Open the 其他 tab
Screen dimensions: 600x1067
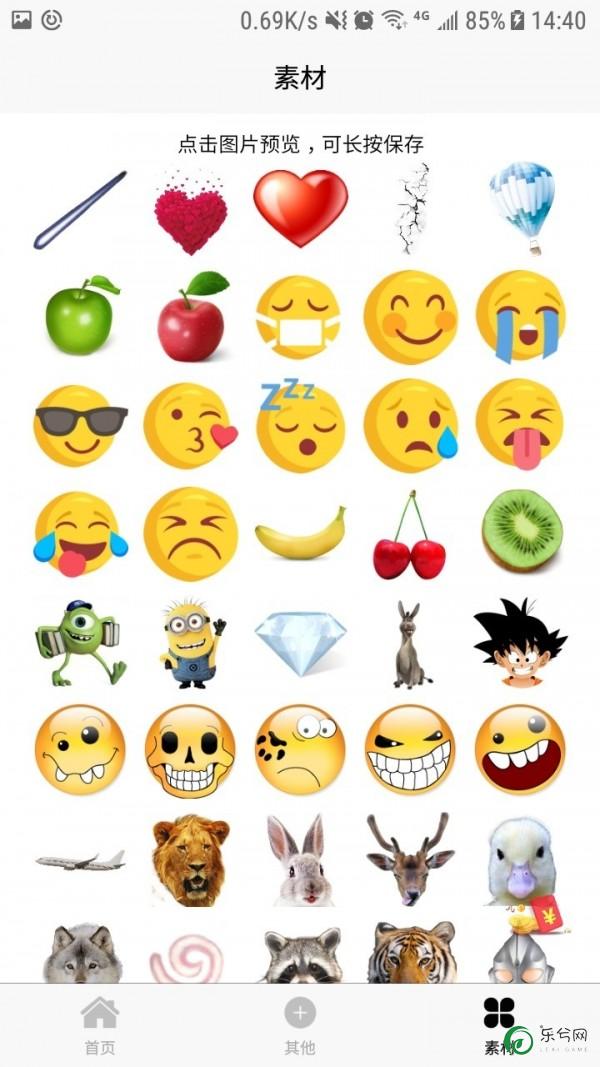[299, 1025]
